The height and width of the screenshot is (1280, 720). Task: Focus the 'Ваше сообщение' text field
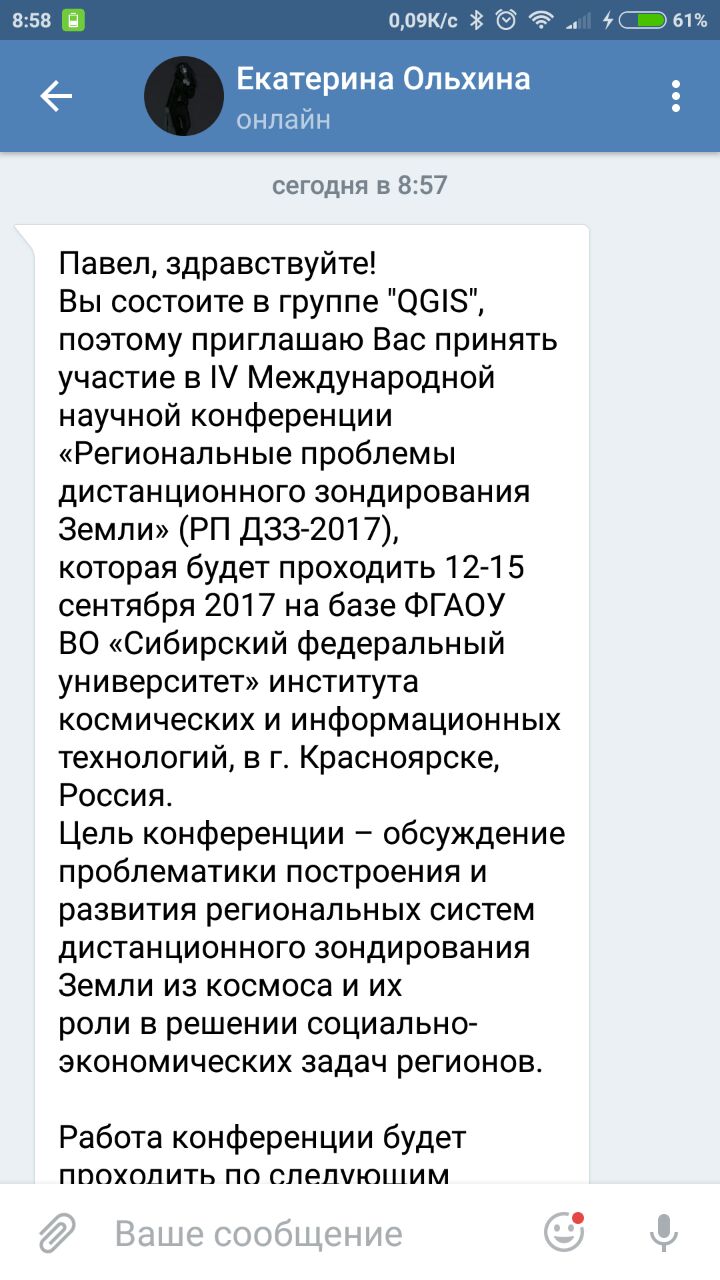315,1234
